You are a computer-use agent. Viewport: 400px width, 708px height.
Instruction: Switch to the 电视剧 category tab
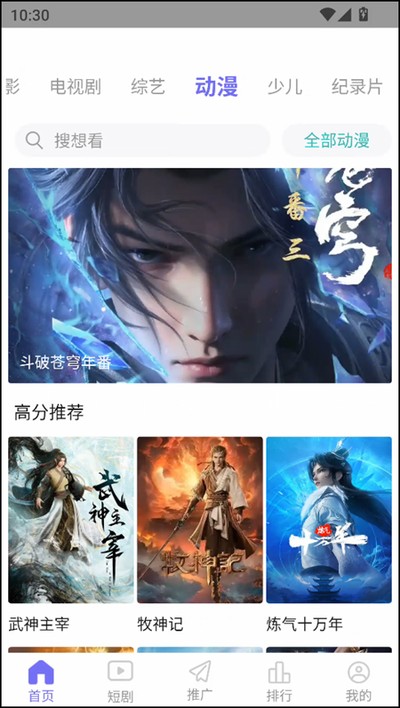click(75, 86)
